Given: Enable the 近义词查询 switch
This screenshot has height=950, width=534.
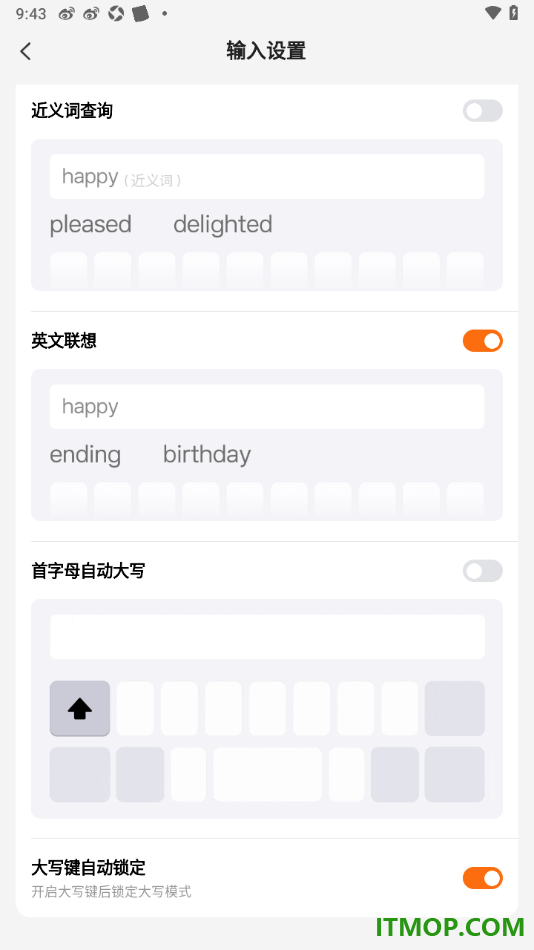Looking at the screenshot, I should (482, 111).
